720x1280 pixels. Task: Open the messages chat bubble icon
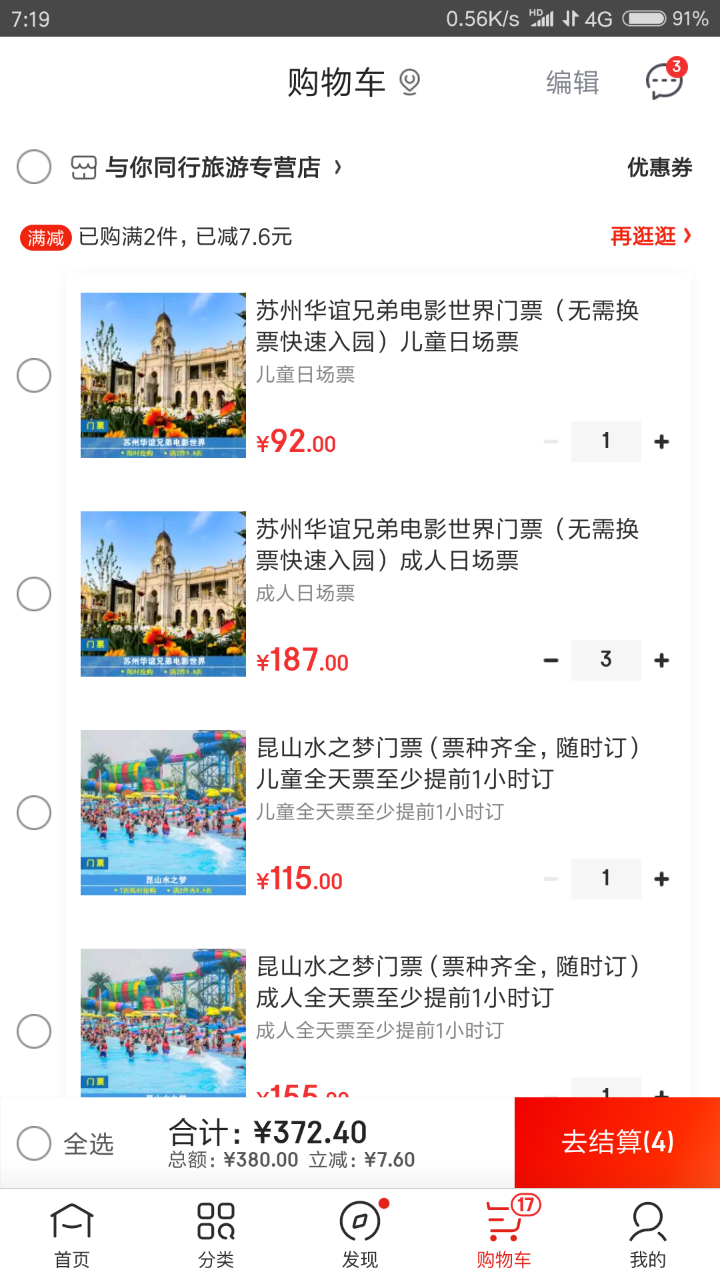pos(664,82)
